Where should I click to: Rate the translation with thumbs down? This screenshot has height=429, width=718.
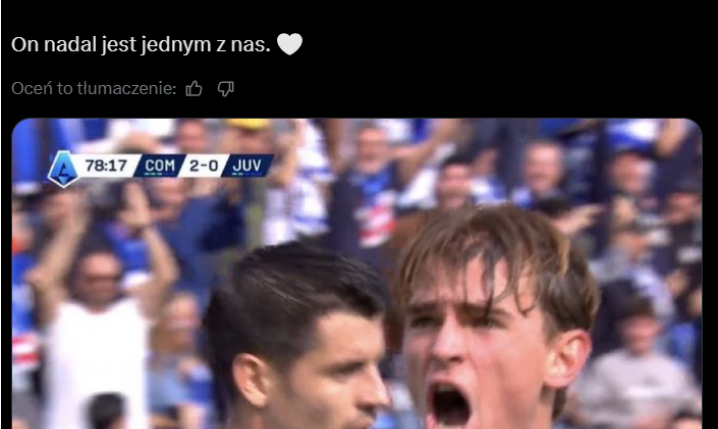tap(225, 89)
